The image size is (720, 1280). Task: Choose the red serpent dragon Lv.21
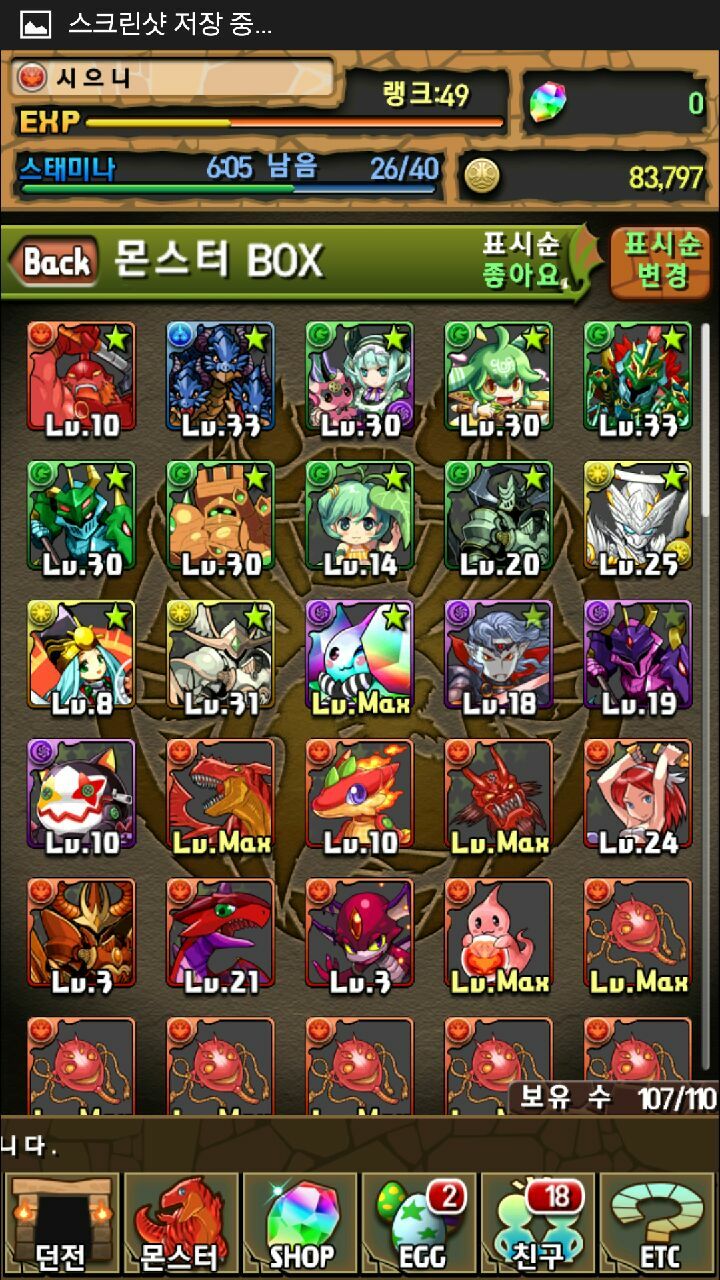click(x=220, y=934)
